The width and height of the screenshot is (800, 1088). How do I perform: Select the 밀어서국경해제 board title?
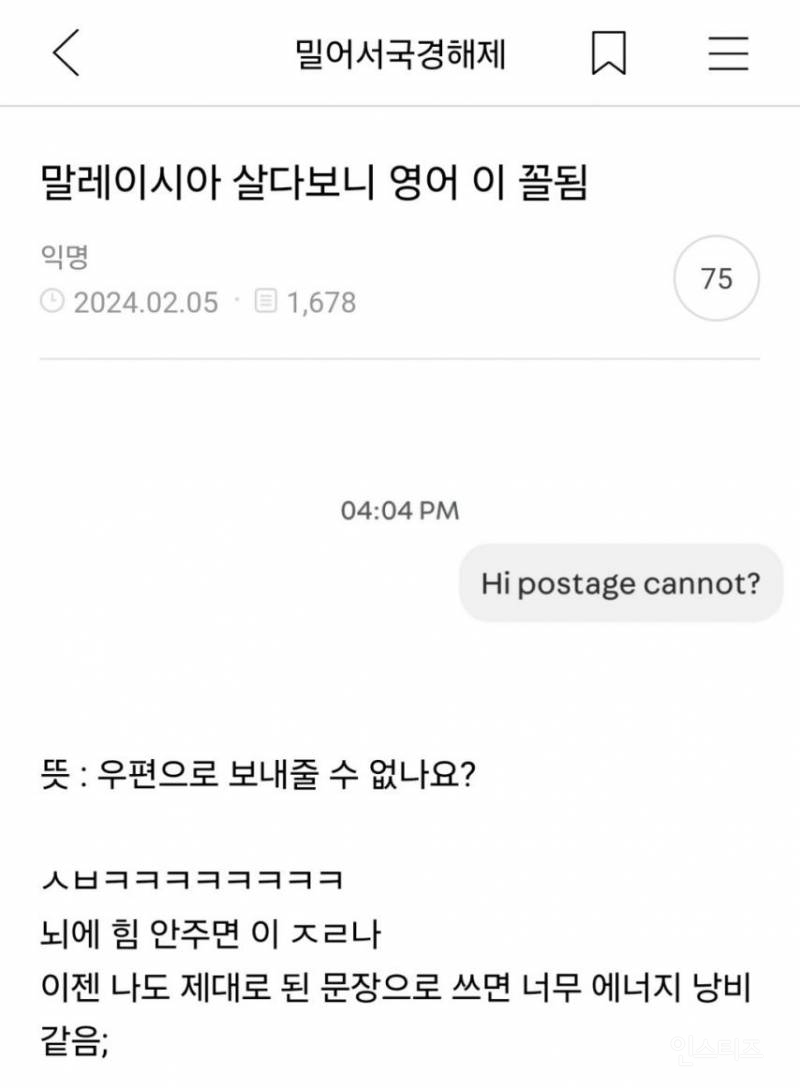(399, 55)
